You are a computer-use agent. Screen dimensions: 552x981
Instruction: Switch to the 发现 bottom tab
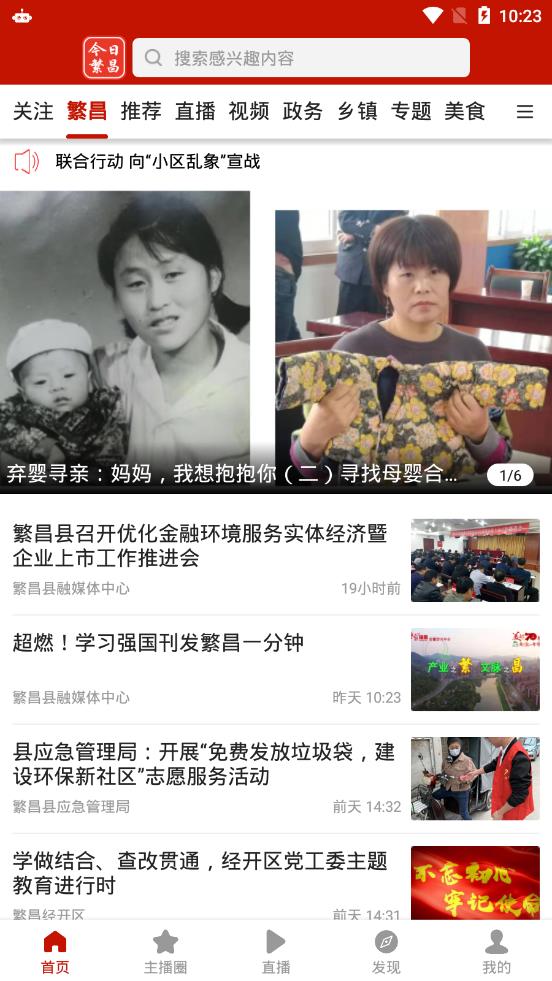(x=386, y=952)
